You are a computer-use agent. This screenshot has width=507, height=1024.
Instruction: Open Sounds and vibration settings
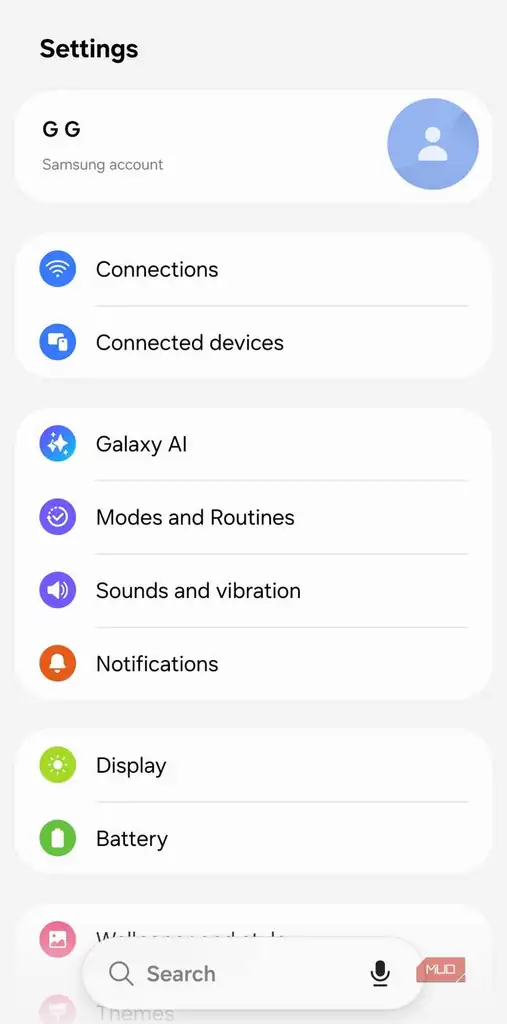tap(253, 590)
